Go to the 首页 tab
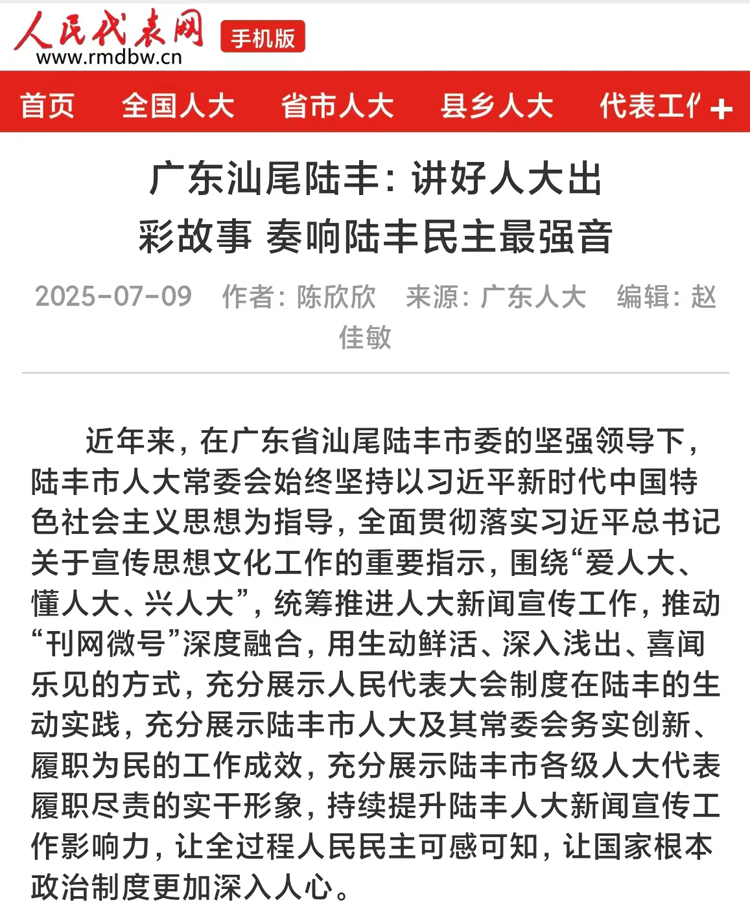This screenshot has height=911, width=750. coord(48,106)
